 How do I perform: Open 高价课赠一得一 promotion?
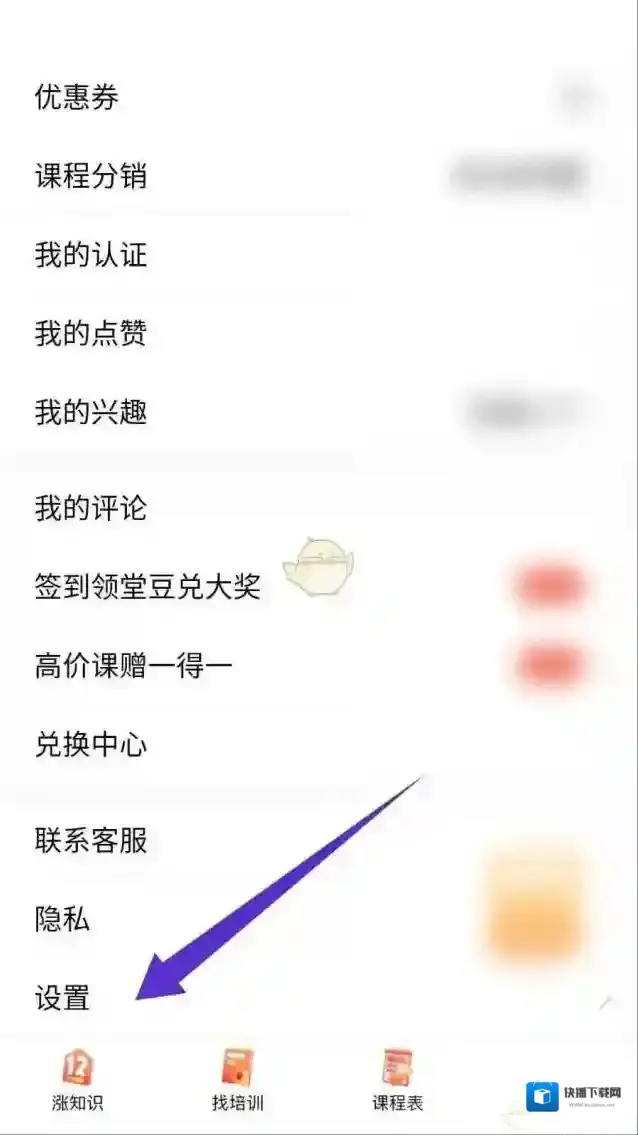pos(133,666)
